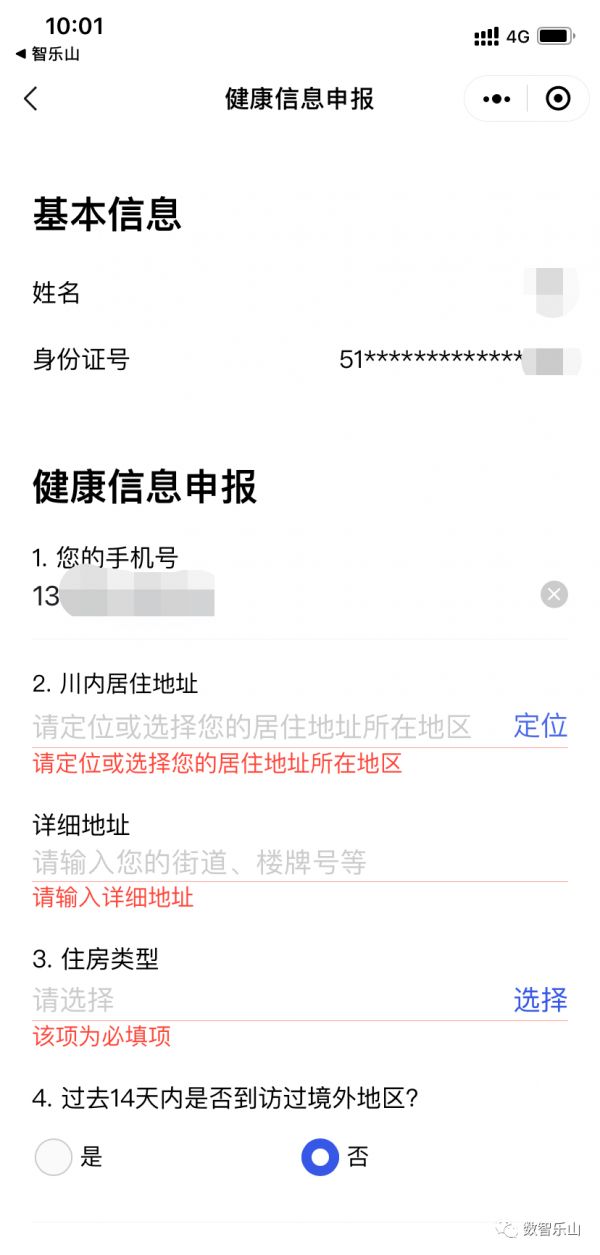Clear the phone number field
This screenshot has height=1255, width=600.
click(554, 595)
